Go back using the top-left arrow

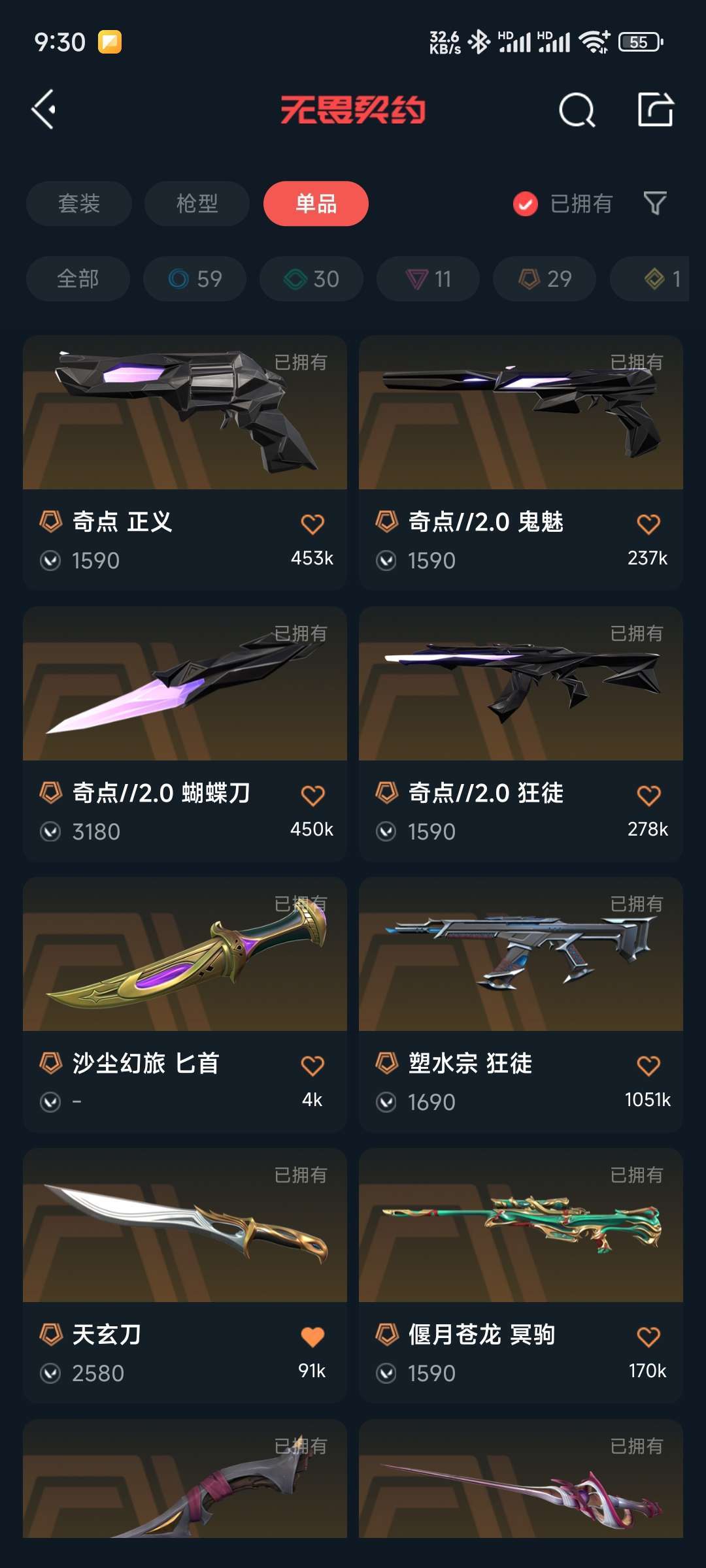click(x=43, y=109)
